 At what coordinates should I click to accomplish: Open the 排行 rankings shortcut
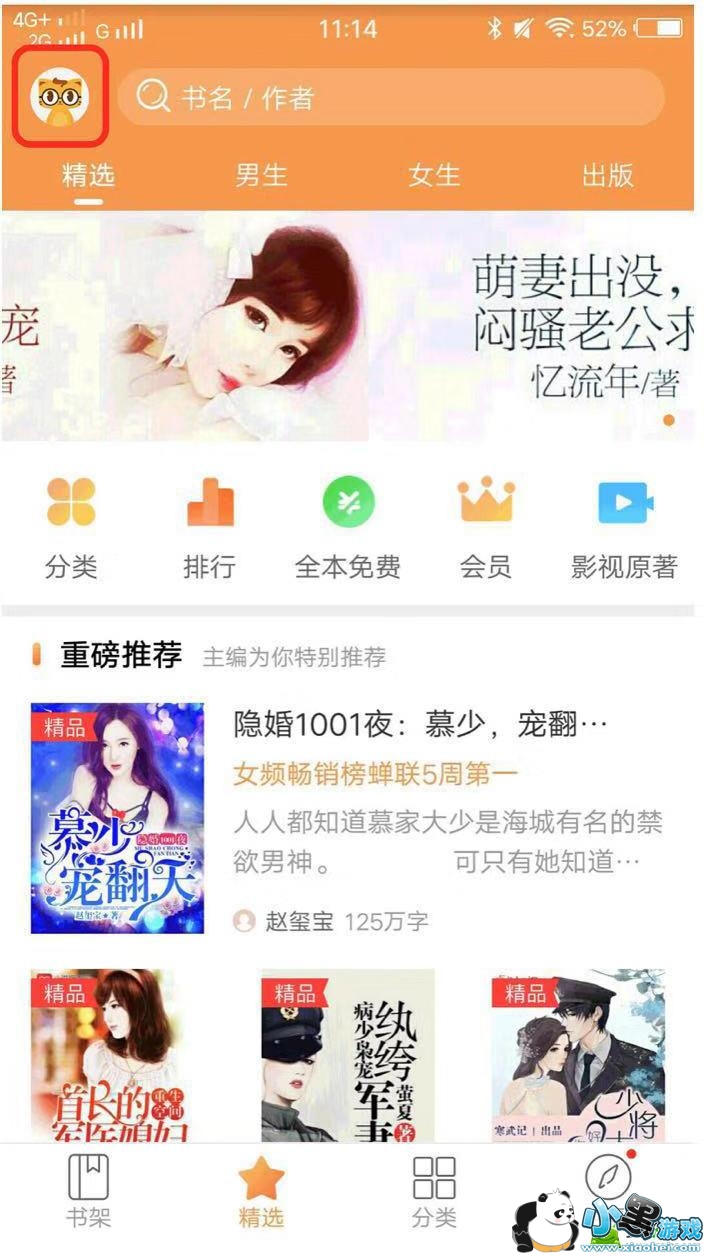tap(210, 528)
